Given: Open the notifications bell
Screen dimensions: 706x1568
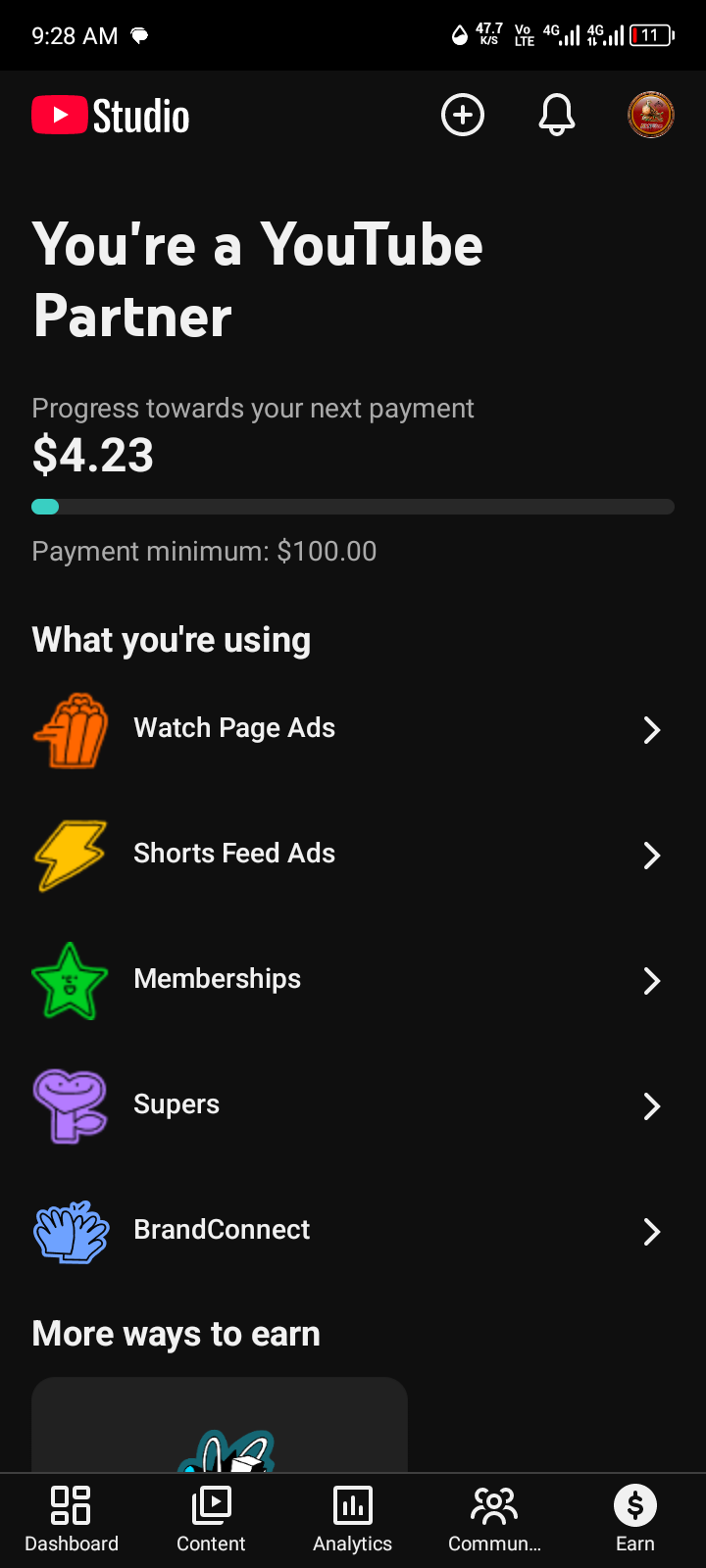Looking at the screenshot, I should click(x=557, y=116).
